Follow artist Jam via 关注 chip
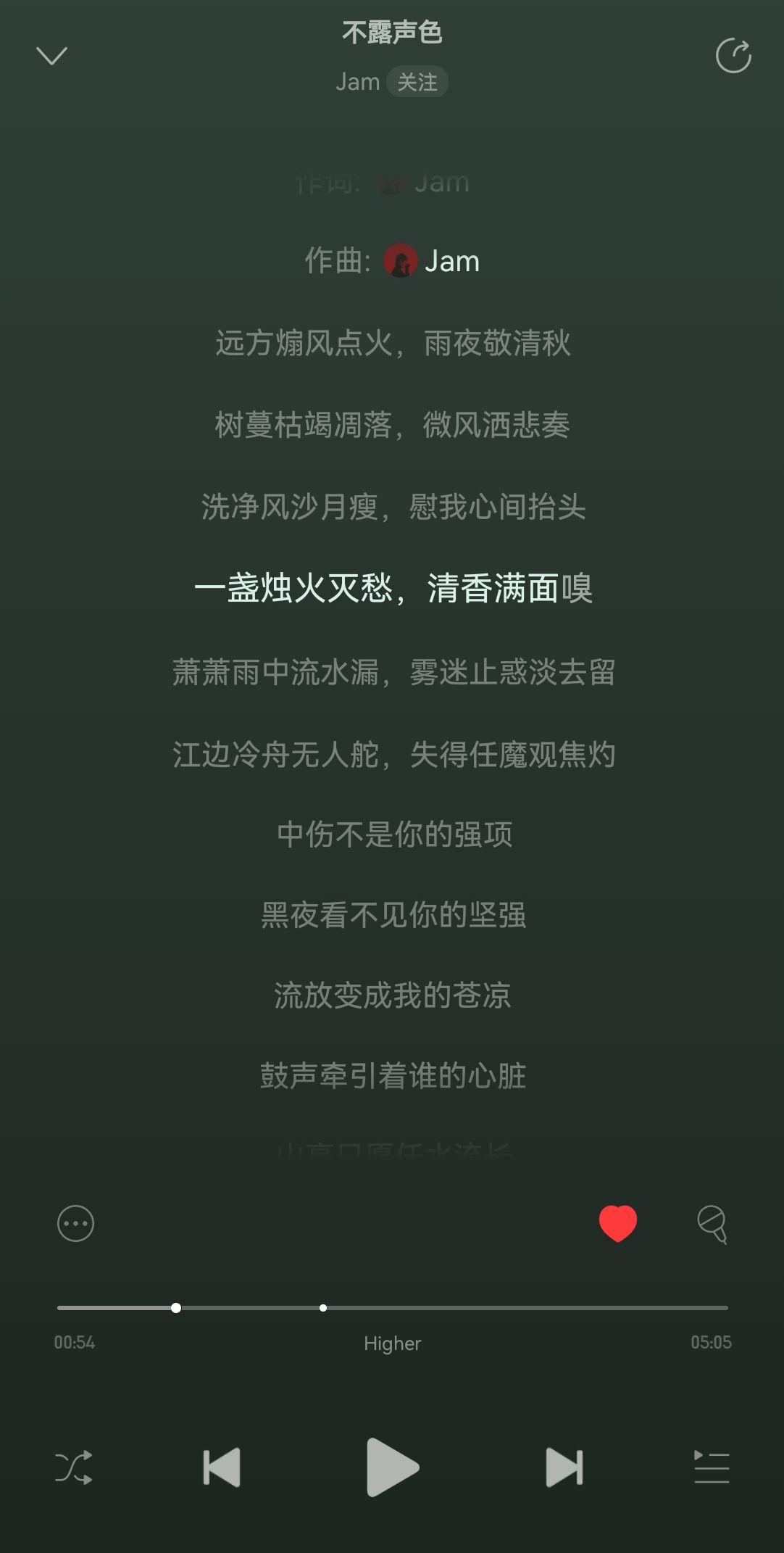This screenshot has height=1553, width=784. 417,82
